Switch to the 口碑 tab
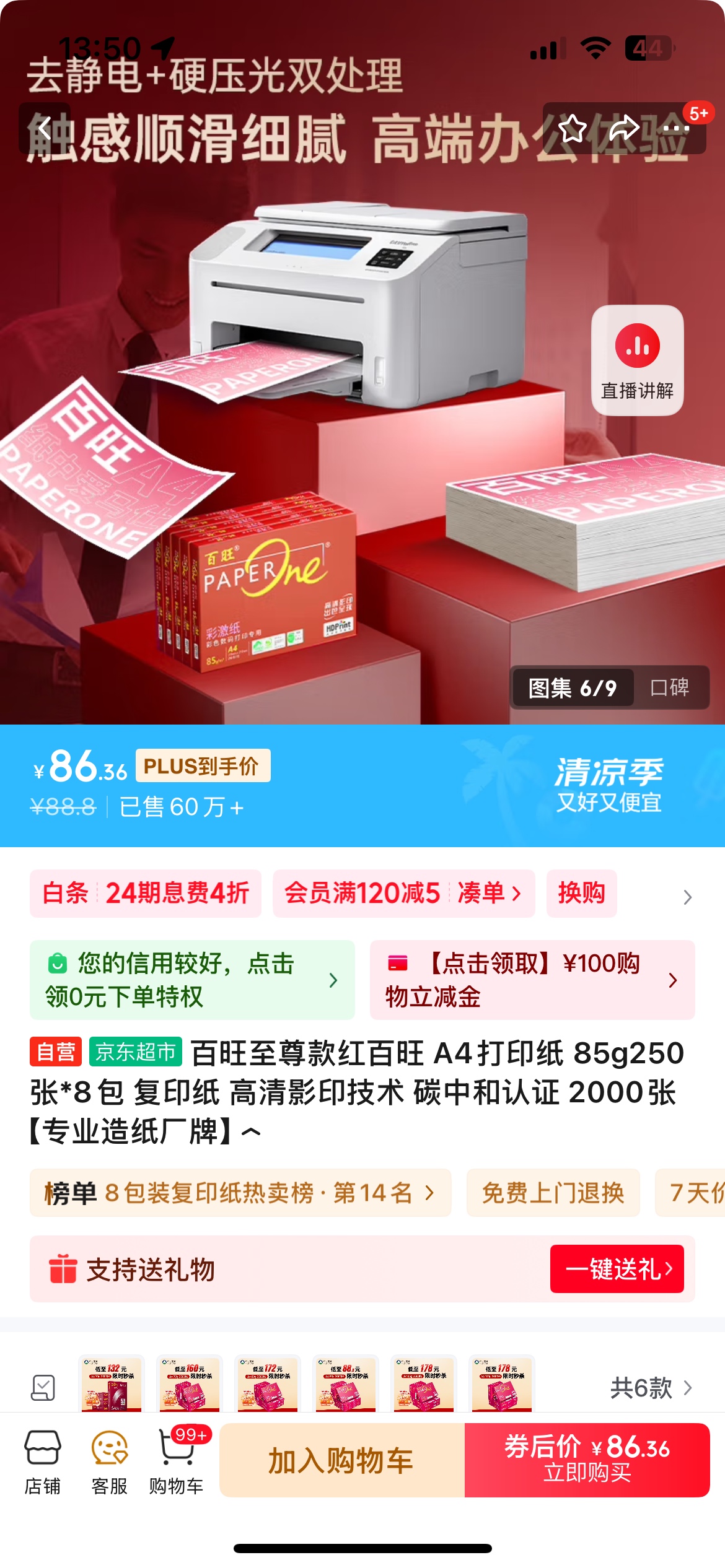 (670, 687)
